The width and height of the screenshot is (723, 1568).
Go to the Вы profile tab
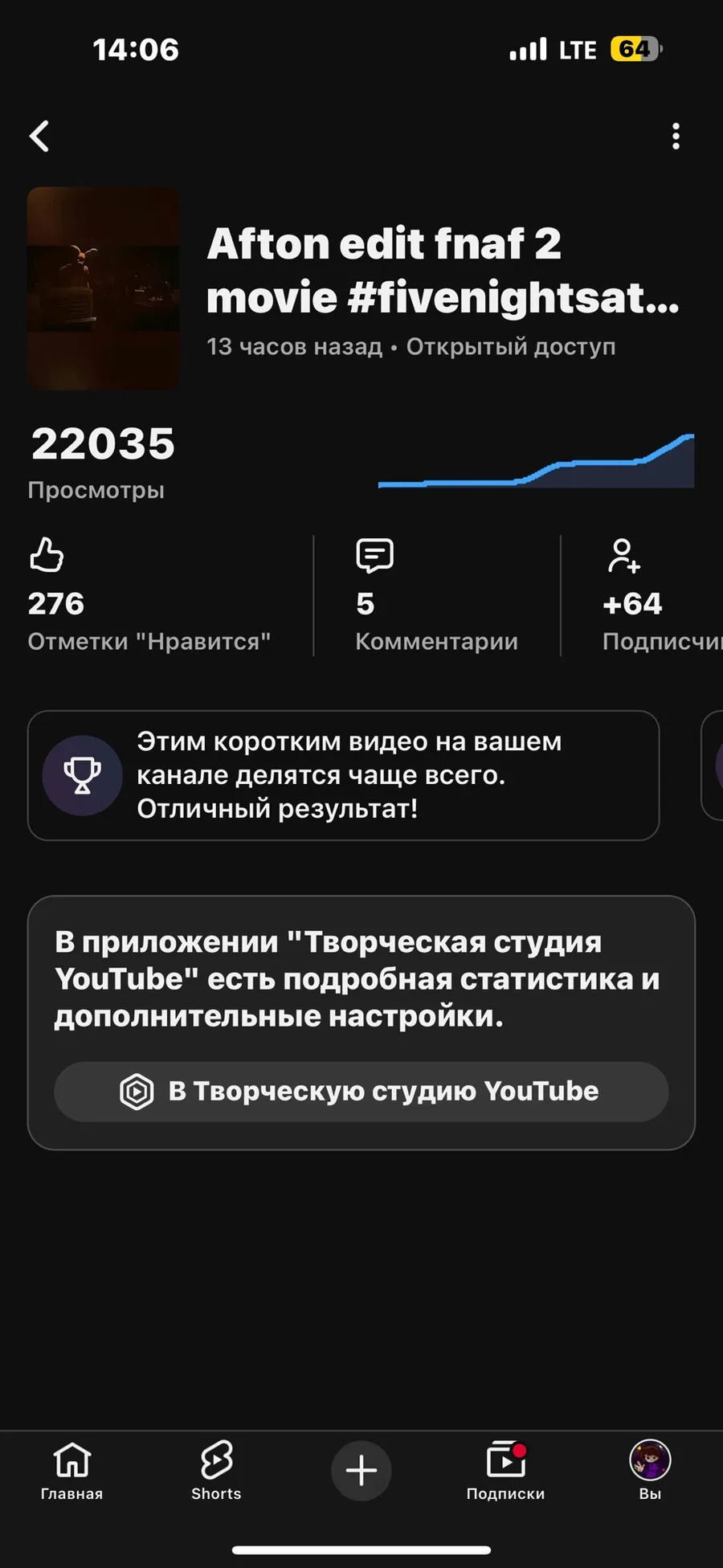(x=650, y=1471)
